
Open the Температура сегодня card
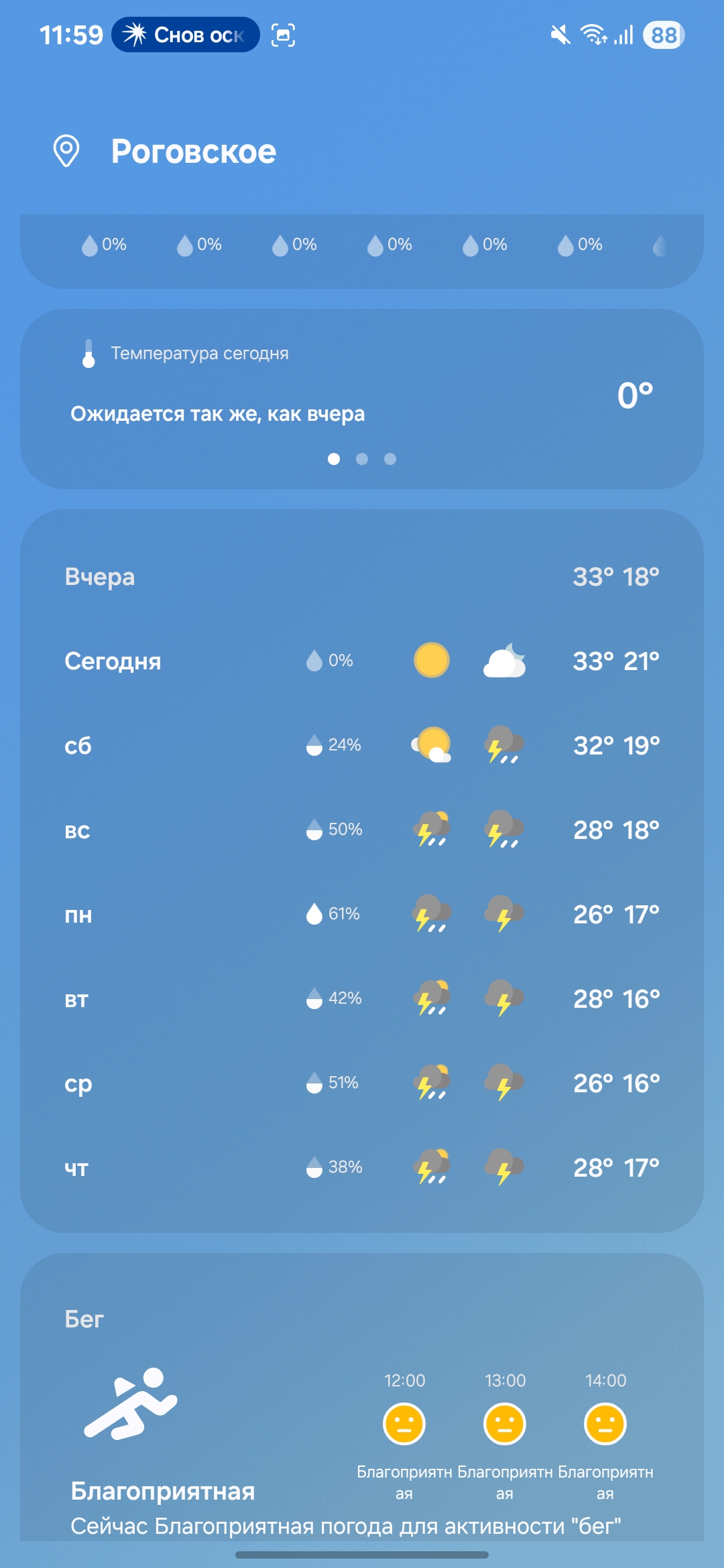coord(362,389)
